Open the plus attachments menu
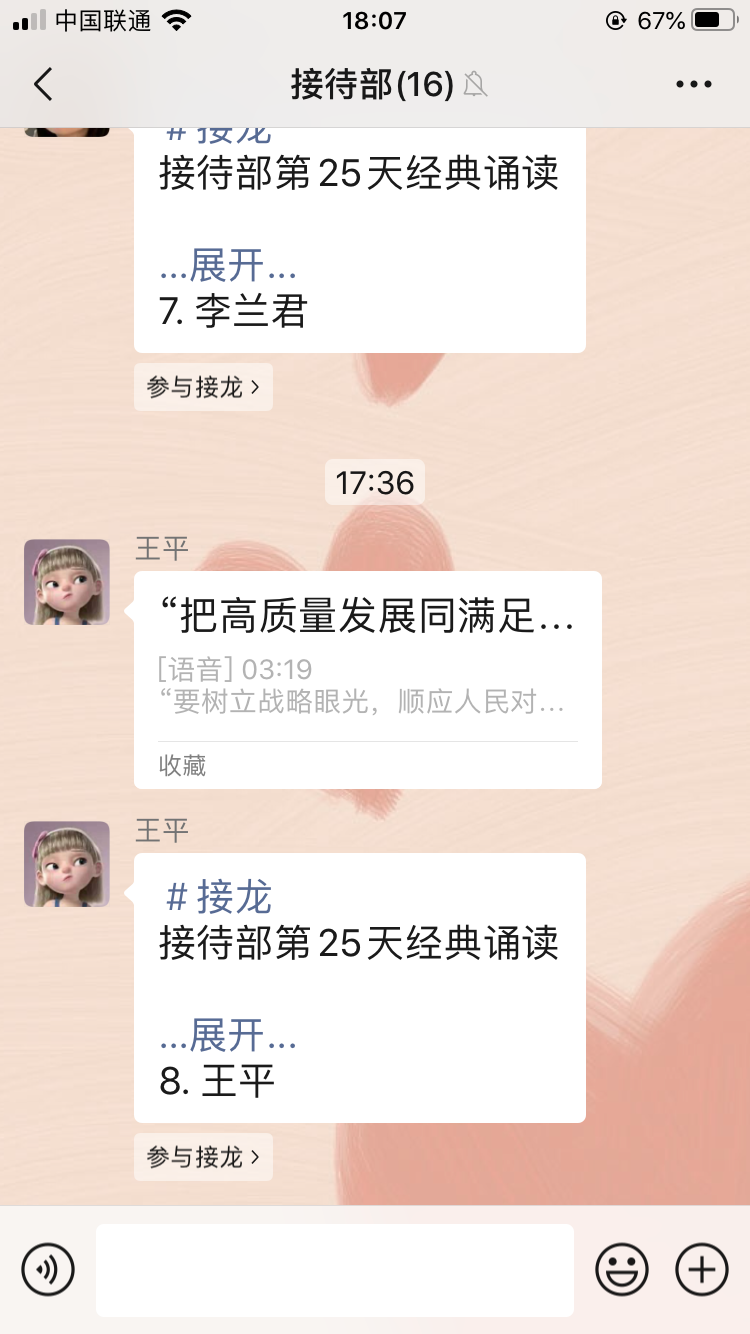Image resolution: width=750 pixels, height=1334 pixels. (702, 1270)
